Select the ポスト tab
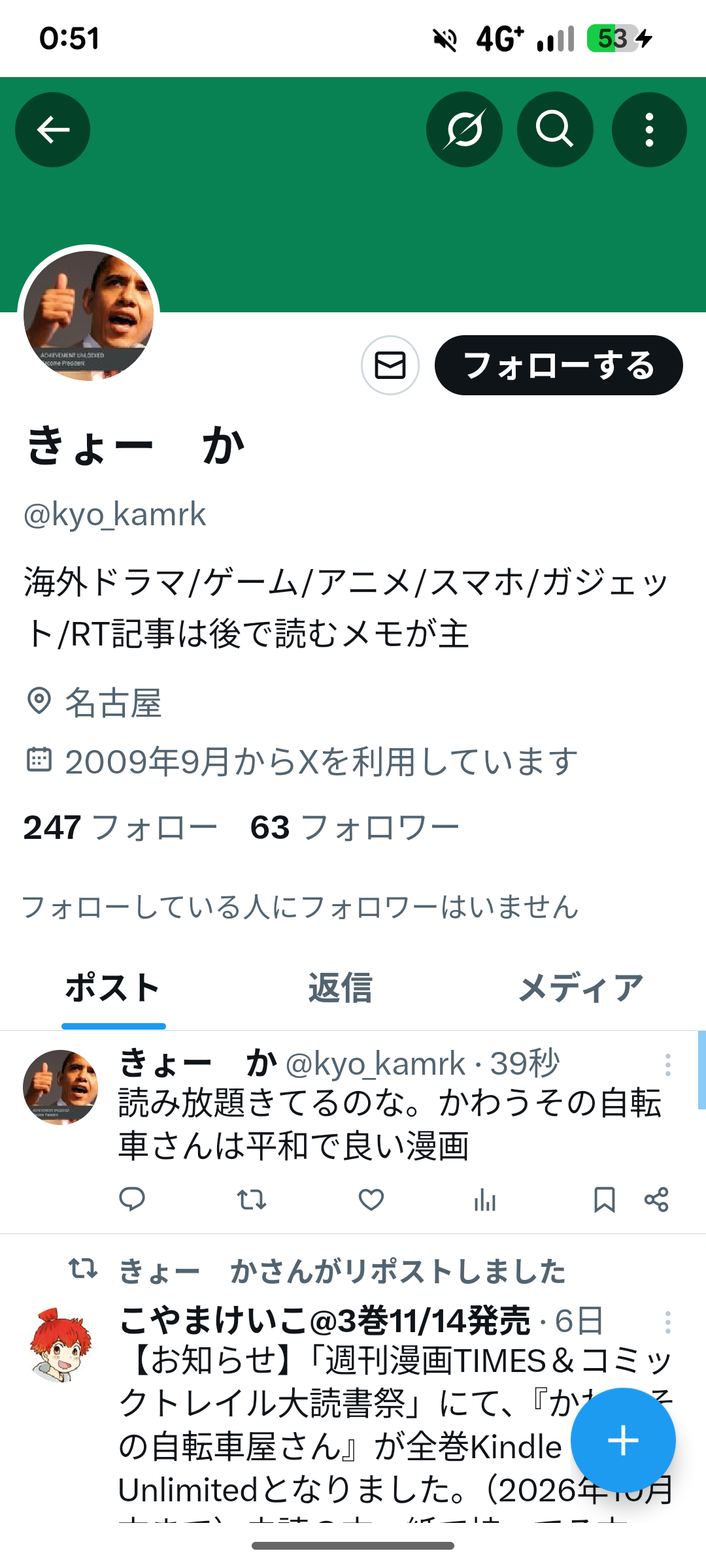Viewport: 706px width, 1568px height. [113, 988]
